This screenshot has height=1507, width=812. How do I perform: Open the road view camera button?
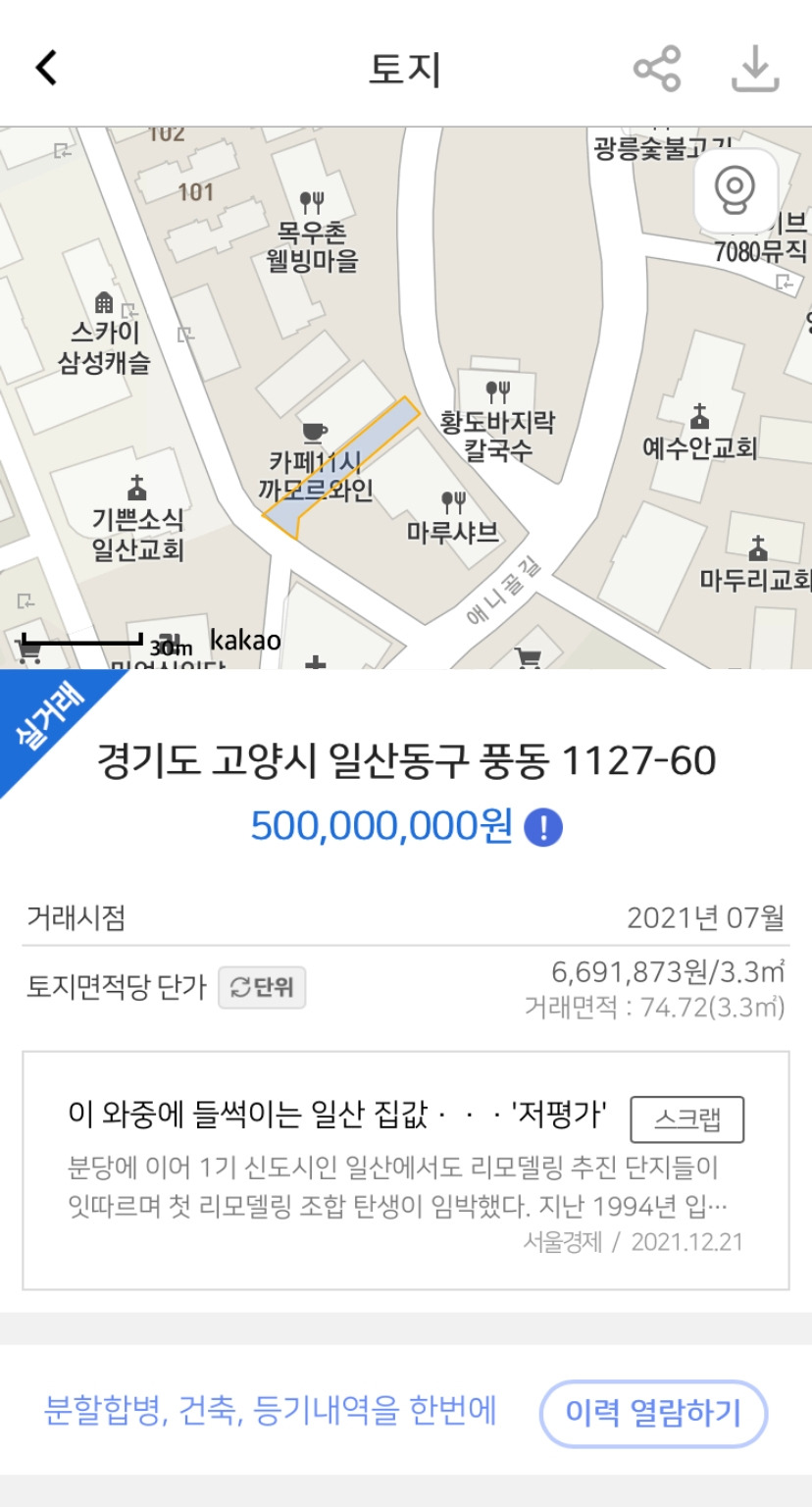[x=736, y=189]
